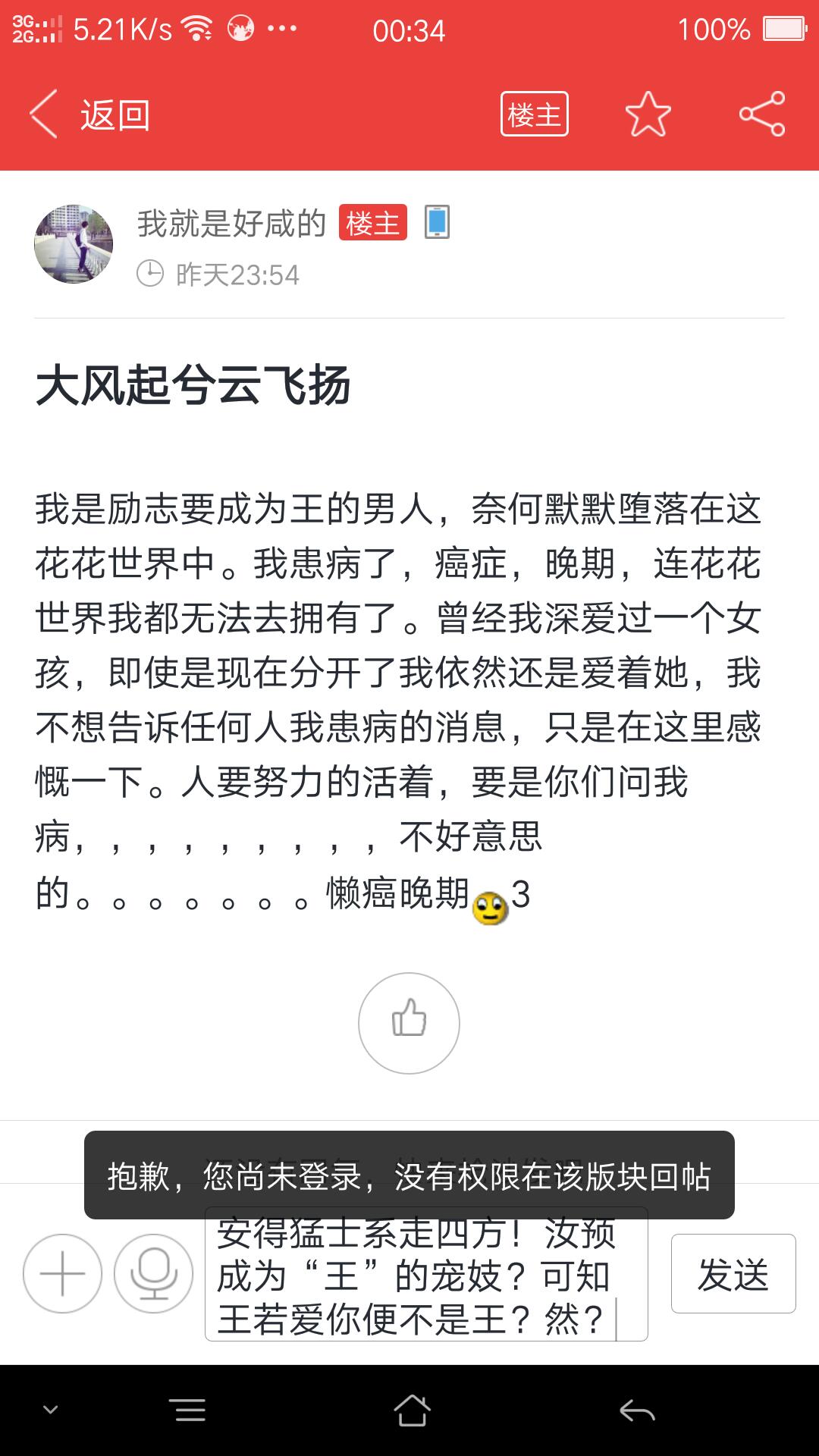
Task: Tap the system back button
Action: tap(637, 1410)
